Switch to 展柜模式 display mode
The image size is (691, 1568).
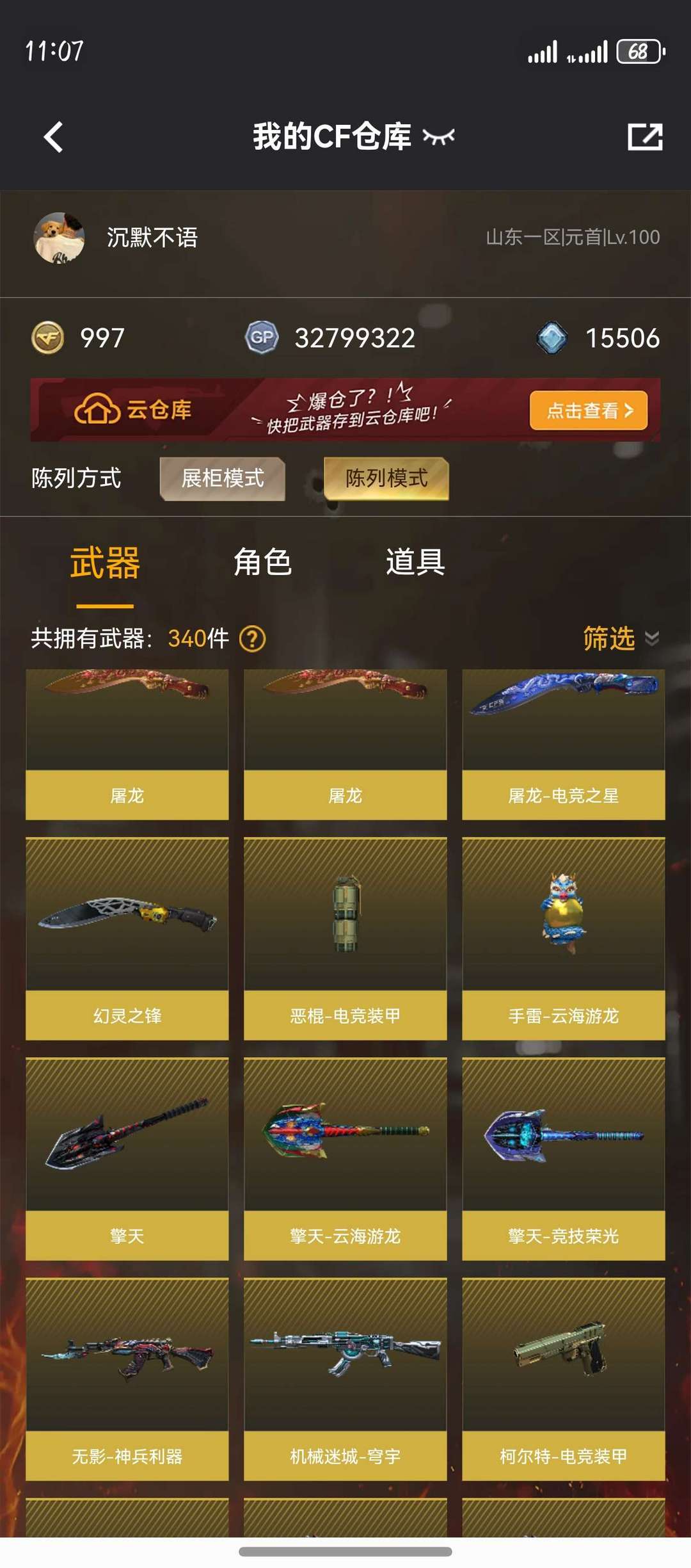[222, 478]
